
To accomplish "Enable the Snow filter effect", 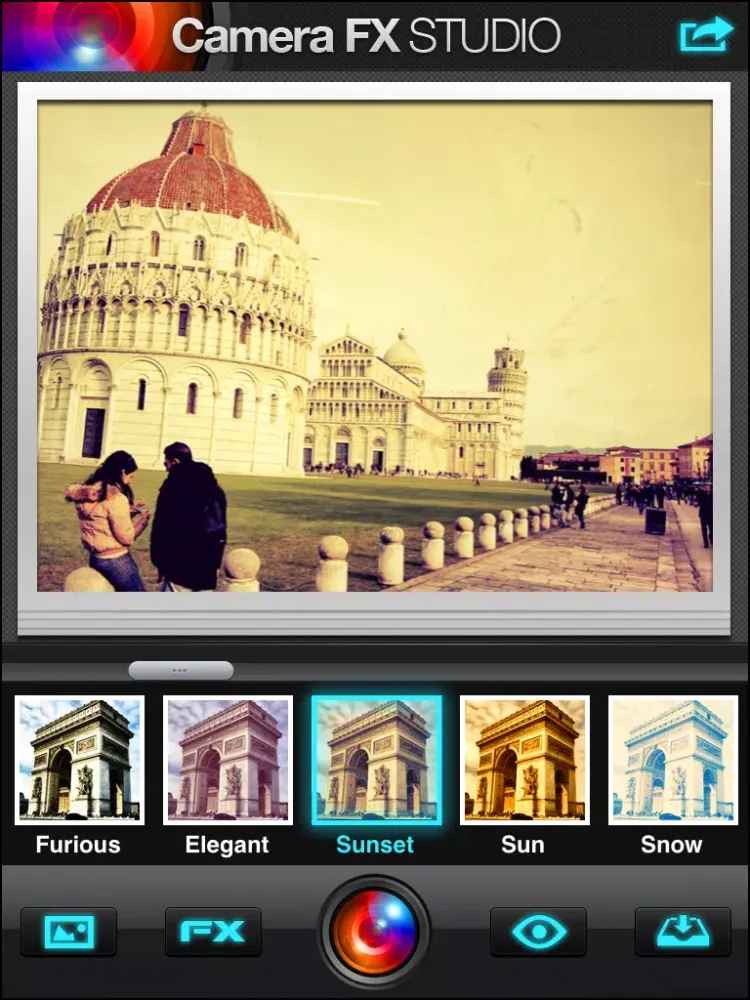I will 671,760.
